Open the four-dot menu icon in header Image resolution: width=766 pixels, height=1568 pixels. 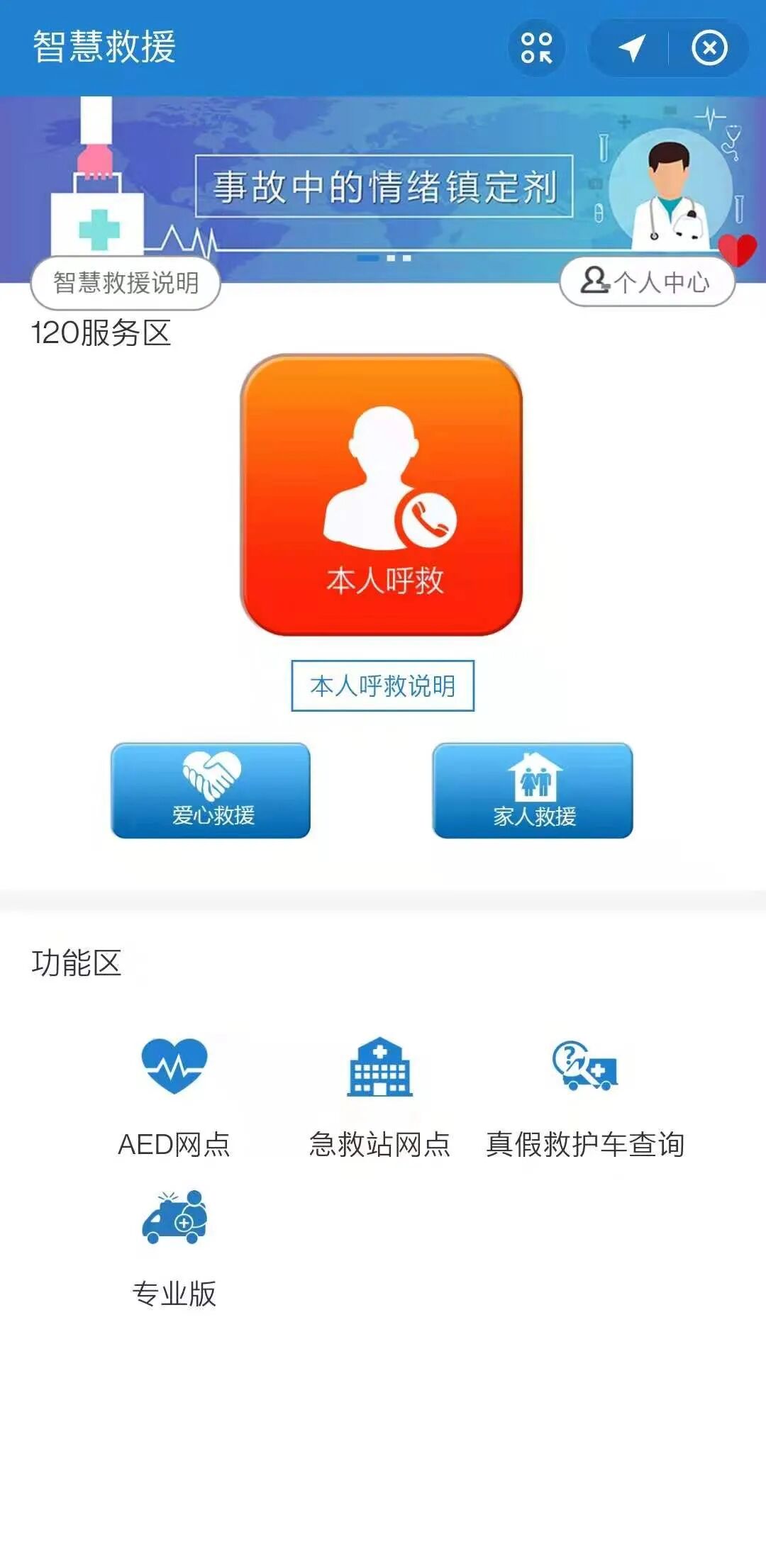pos(536,48)
